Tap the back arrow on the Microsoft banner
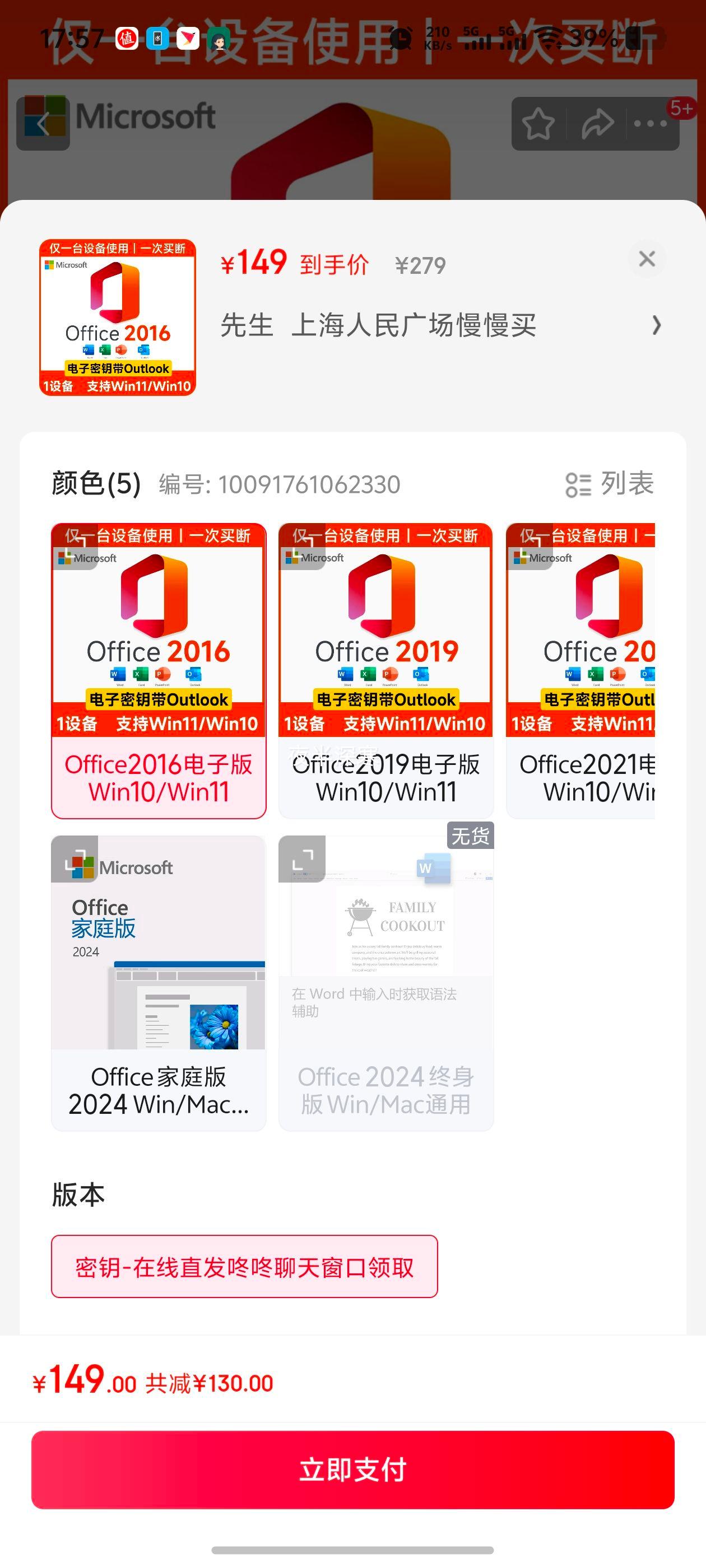The height and width of the screenshot is (1568, 706). tap(43, 124)
